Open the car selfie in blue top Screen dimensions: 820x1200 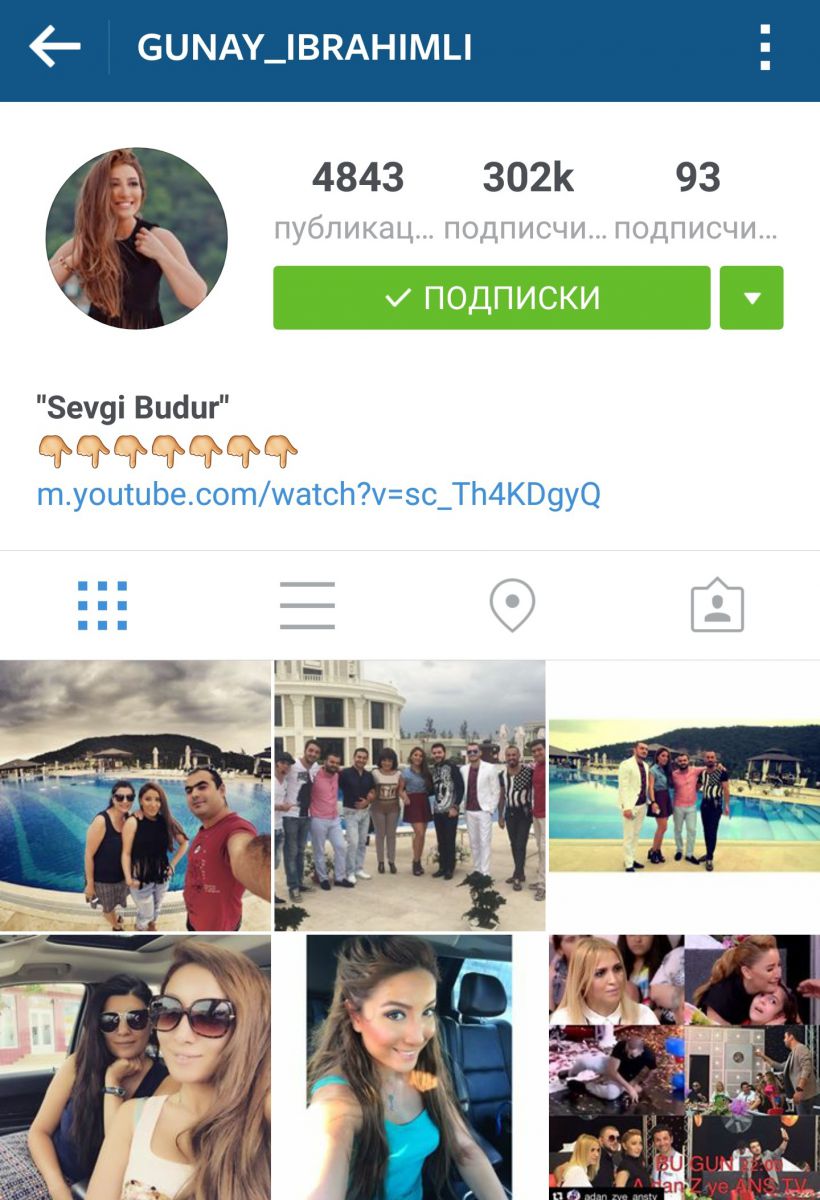tap(410, 1067)
